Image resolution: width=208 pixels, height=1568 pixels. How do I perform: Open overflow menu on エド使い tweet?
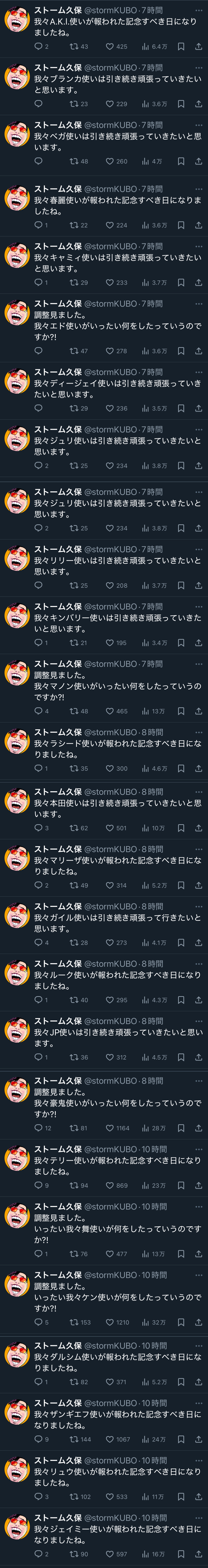pyautogui.click(x=198, y=304)
